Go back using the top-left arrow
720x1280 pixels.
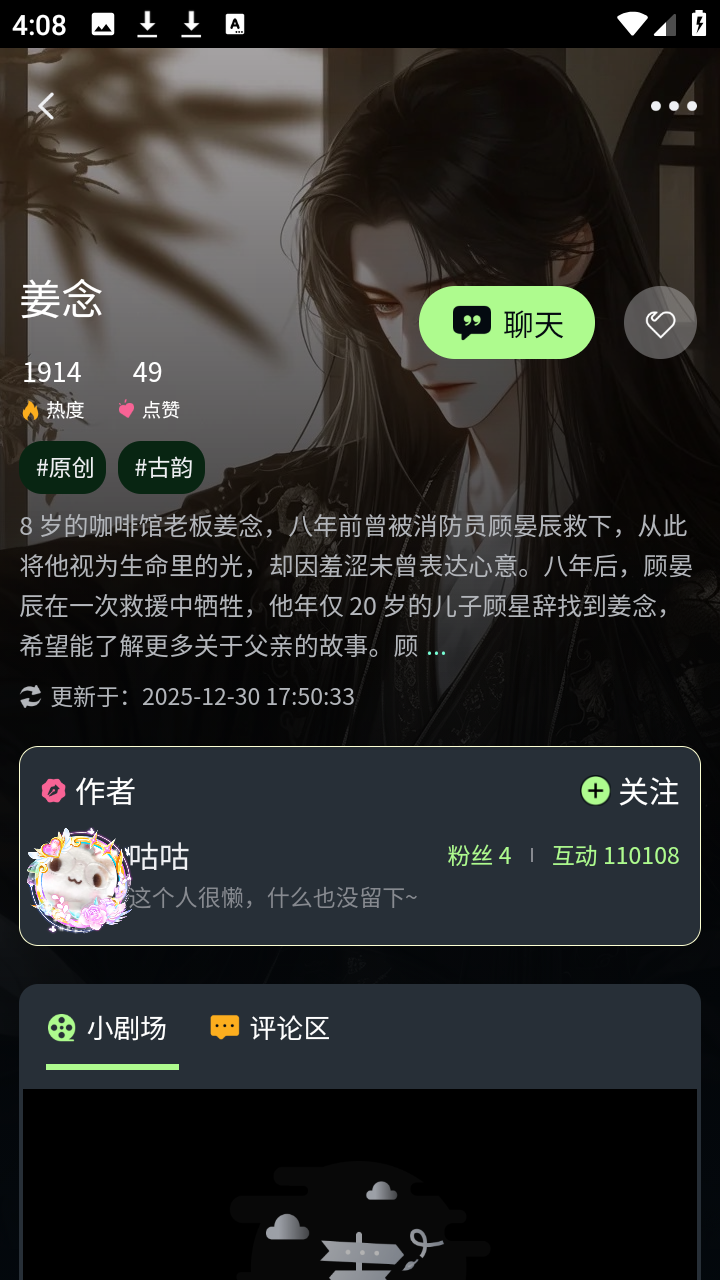pos(46,106)
